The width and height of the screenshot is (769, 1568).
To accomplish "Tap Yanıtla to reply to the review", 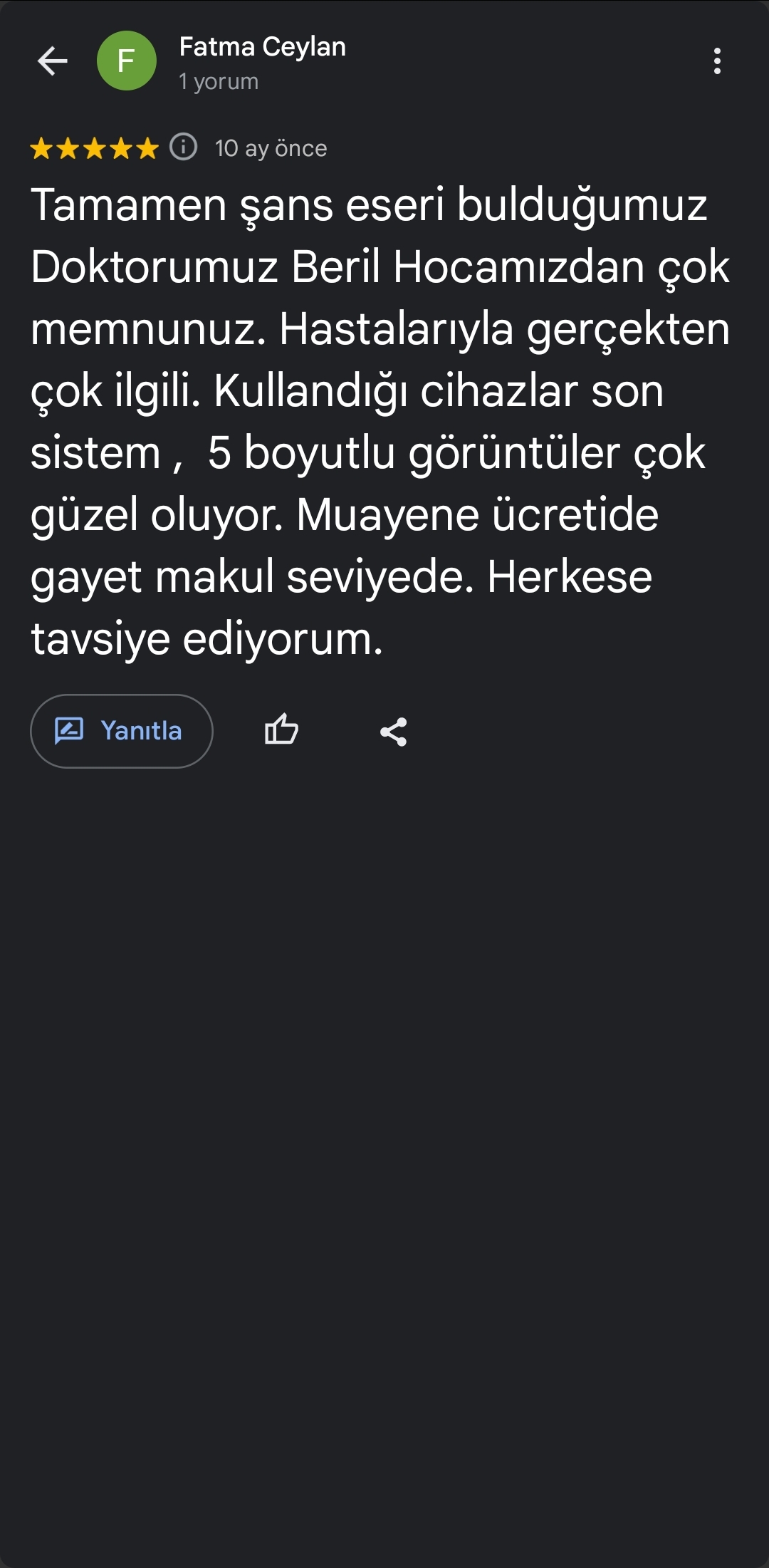I will (x=122, y=731).
